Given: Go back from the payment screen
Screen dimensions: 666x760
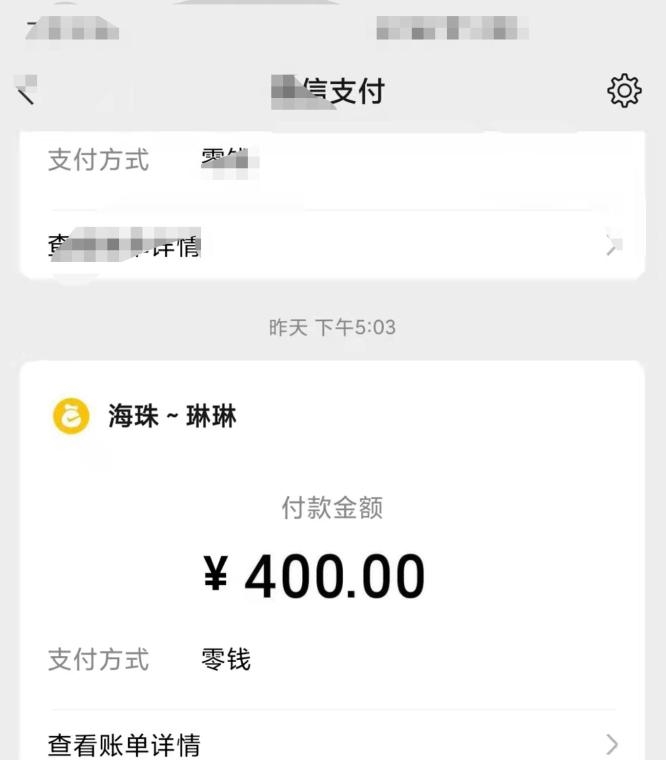Looking at the screenshot, I should (x=27, y=93).
